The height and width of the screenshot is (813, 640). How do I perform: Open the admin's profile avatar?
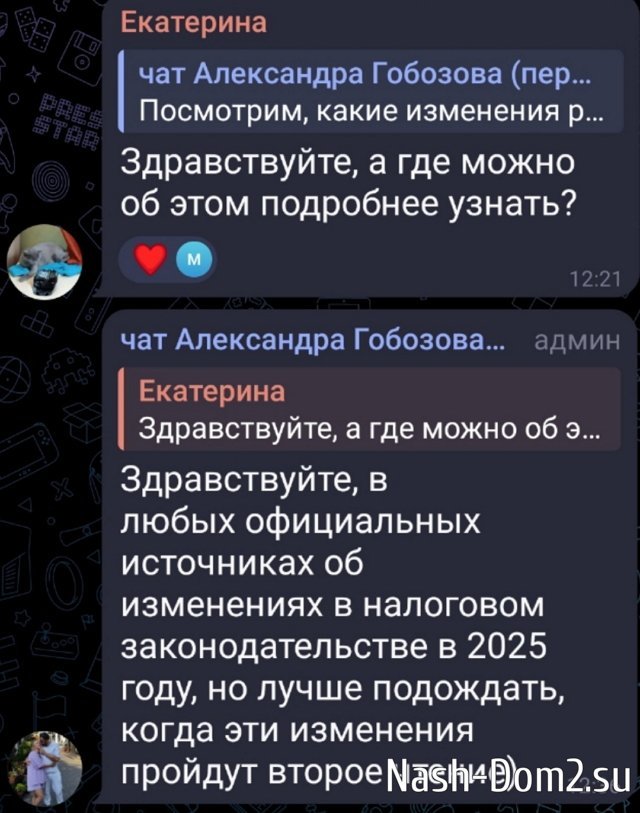(x=45, y=768)
